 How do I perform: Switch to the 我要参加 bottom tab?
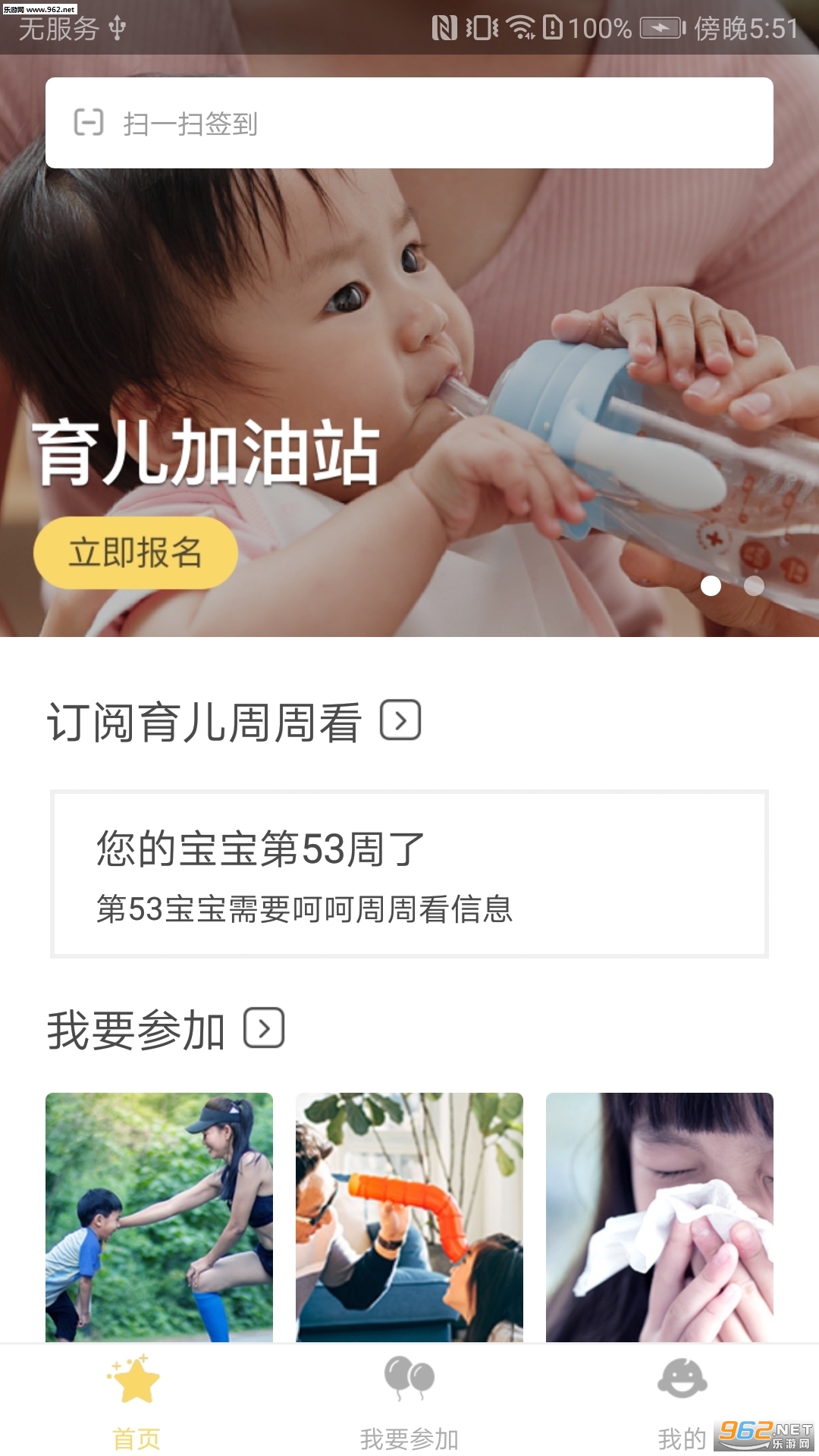coord(409,1401)
